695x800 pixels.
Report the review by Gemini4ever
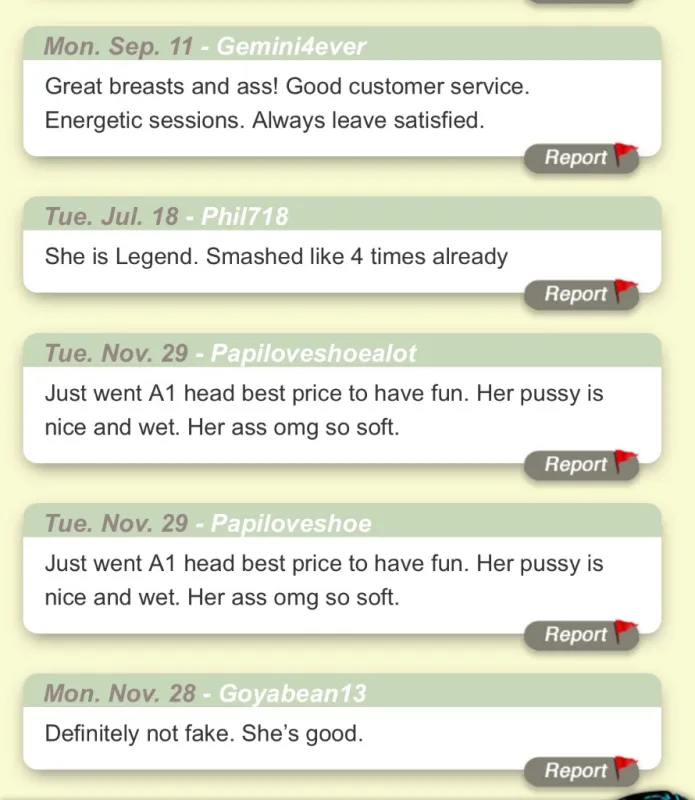coord(581,158)
